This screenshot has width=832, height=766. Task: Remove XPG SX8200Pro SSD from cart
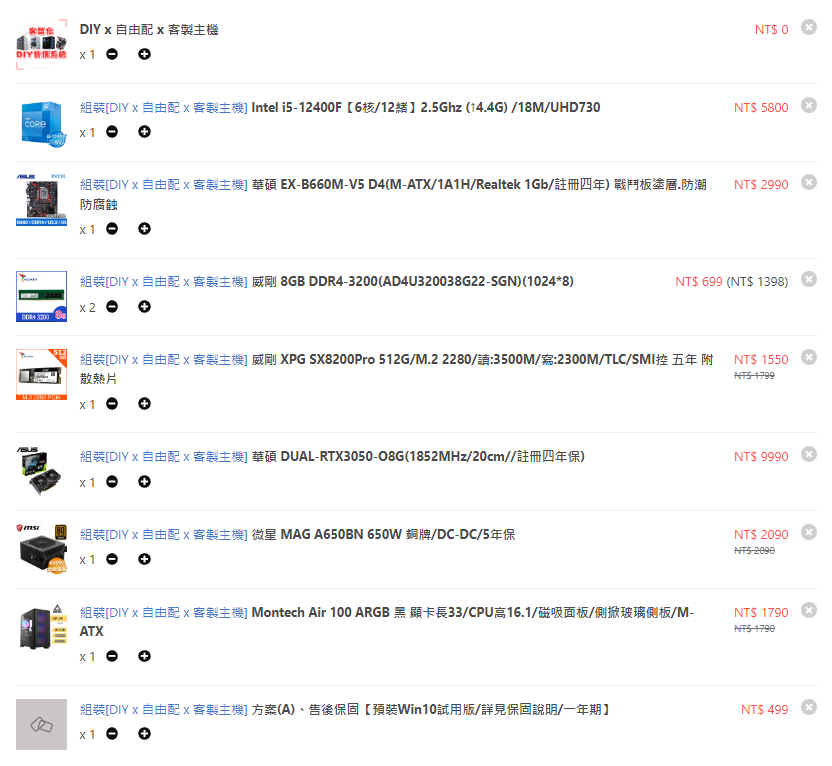pos(809,357)
